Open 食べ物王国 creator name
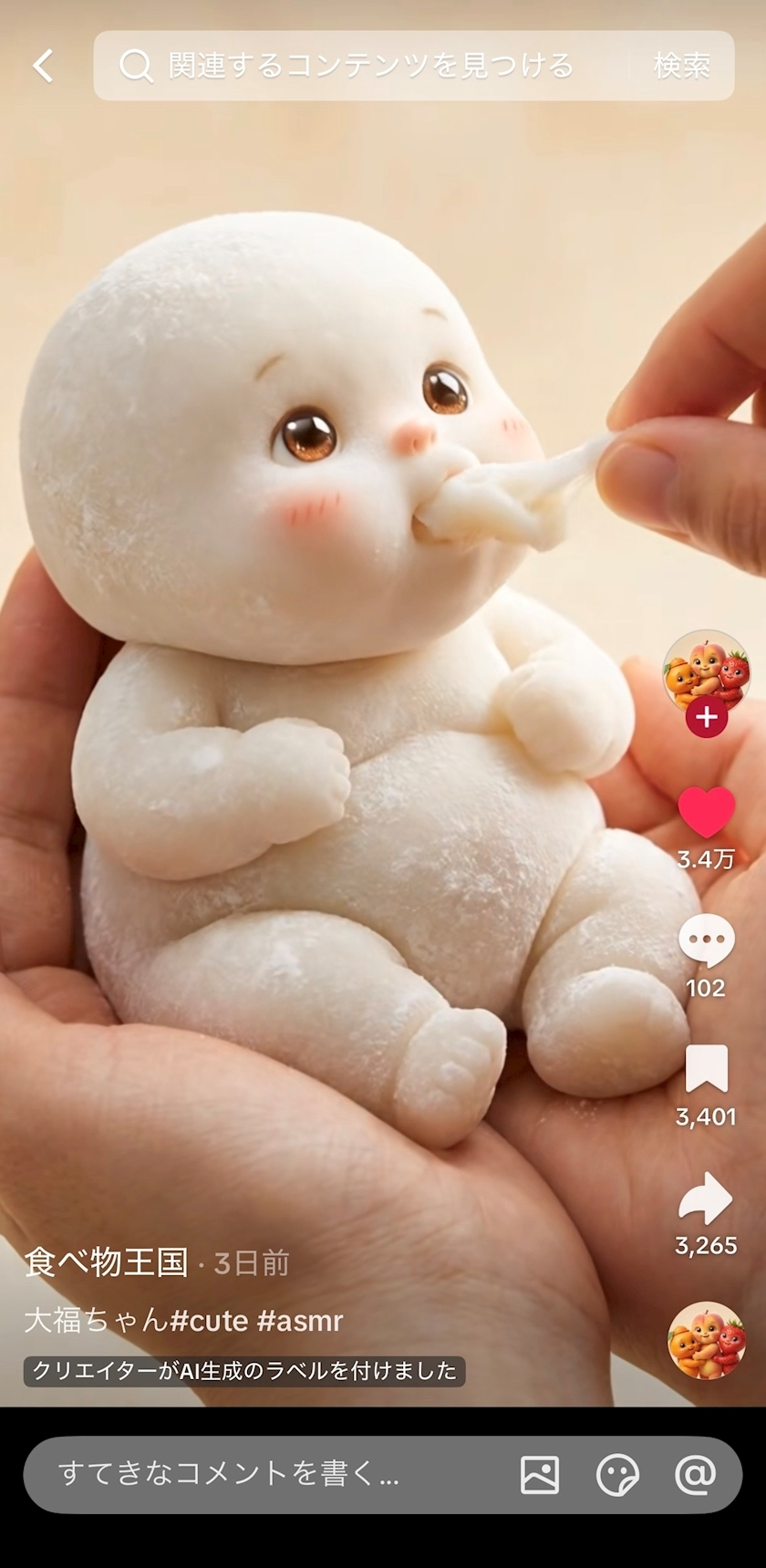 [x=106, y=1262]
